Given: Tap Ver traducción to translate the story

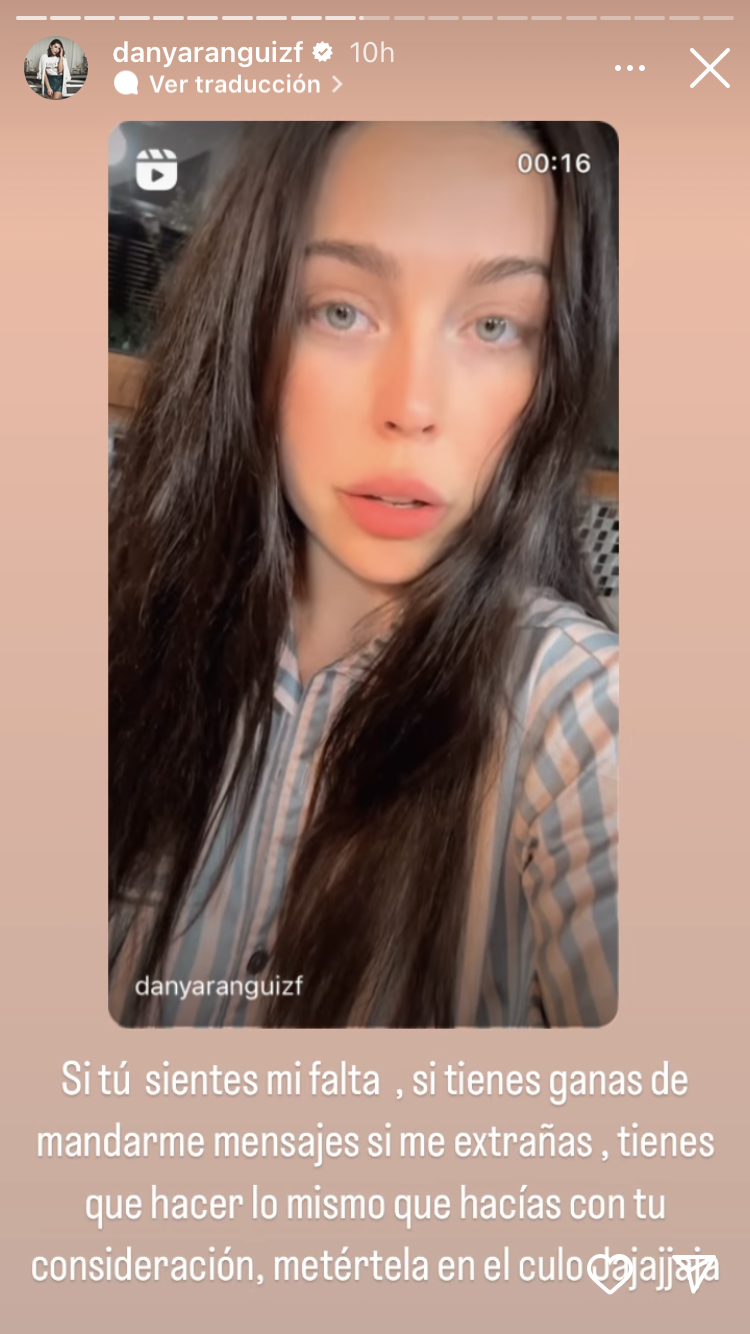Looking at the screenshot, I should 234,84.
